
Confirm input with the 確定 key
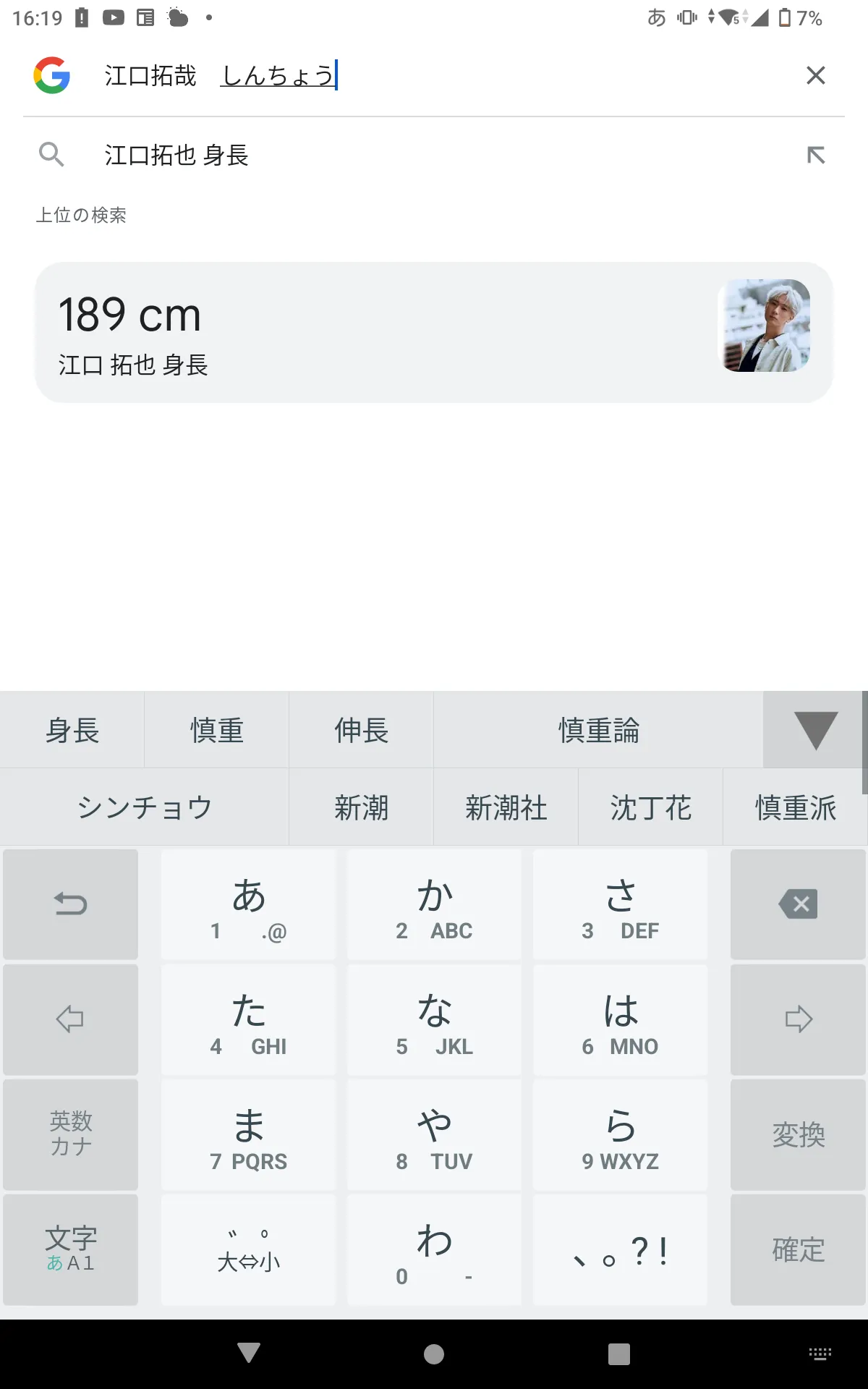798,1249
